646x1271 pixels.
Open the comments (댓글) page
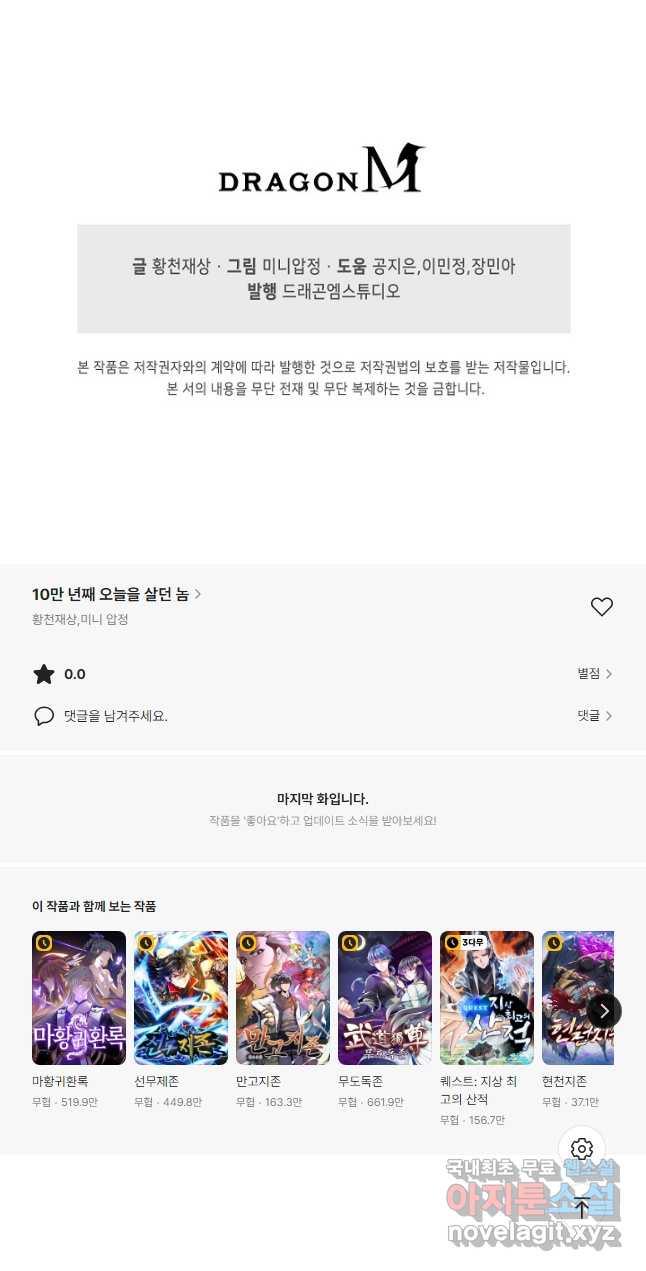click(594, 716)
